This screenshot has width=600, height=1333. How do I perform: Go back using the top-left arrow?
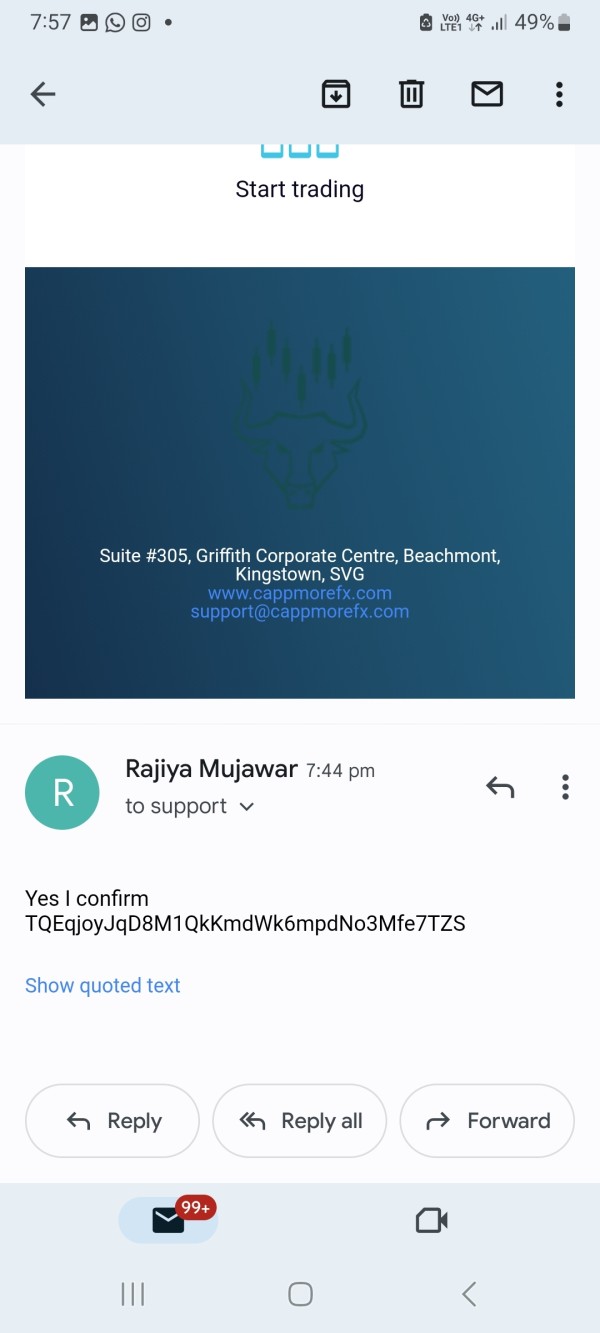[x=42, y=95]
